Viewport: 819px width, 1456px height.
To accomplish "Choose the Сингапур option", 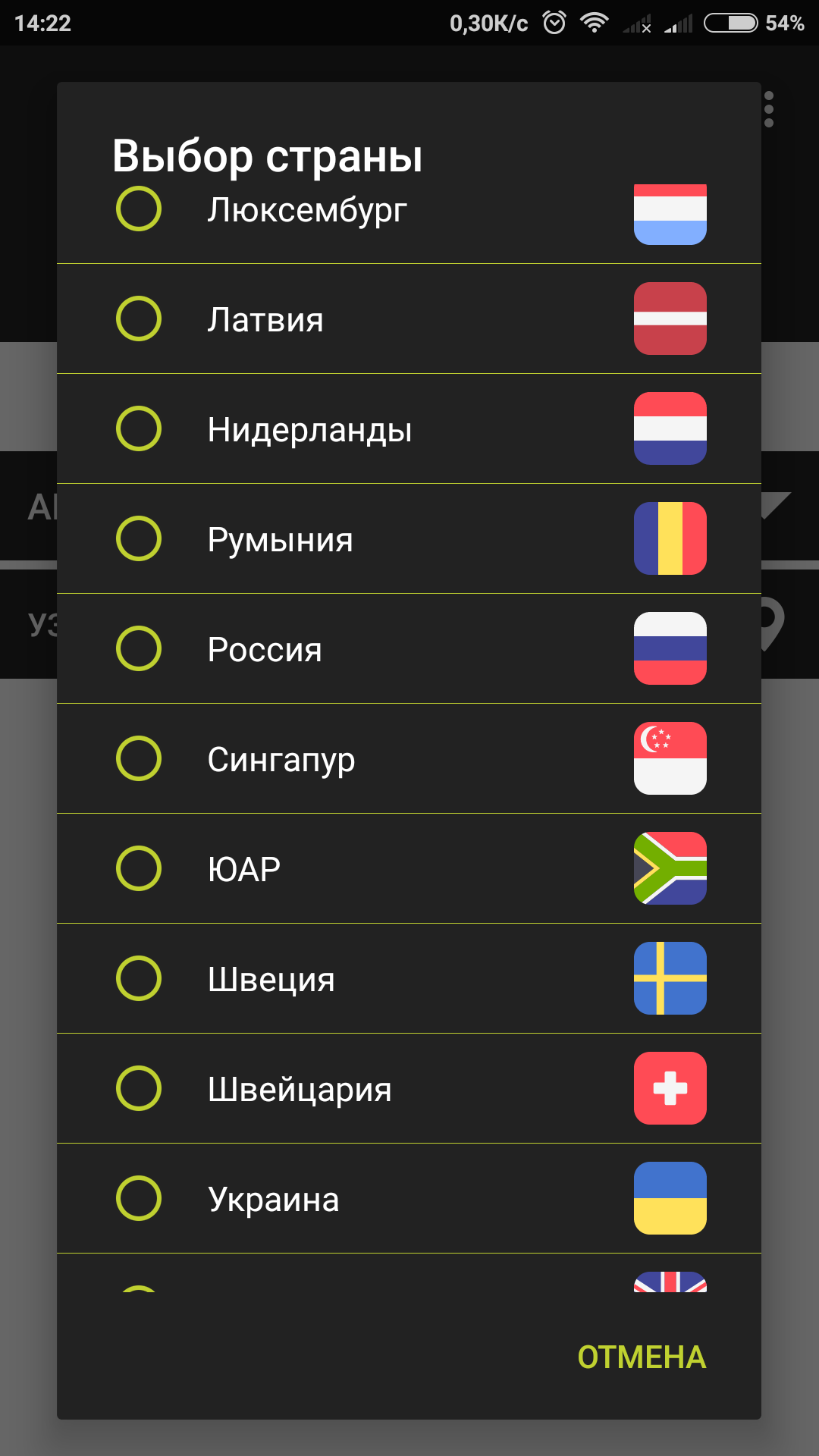I will click(409, 758).
